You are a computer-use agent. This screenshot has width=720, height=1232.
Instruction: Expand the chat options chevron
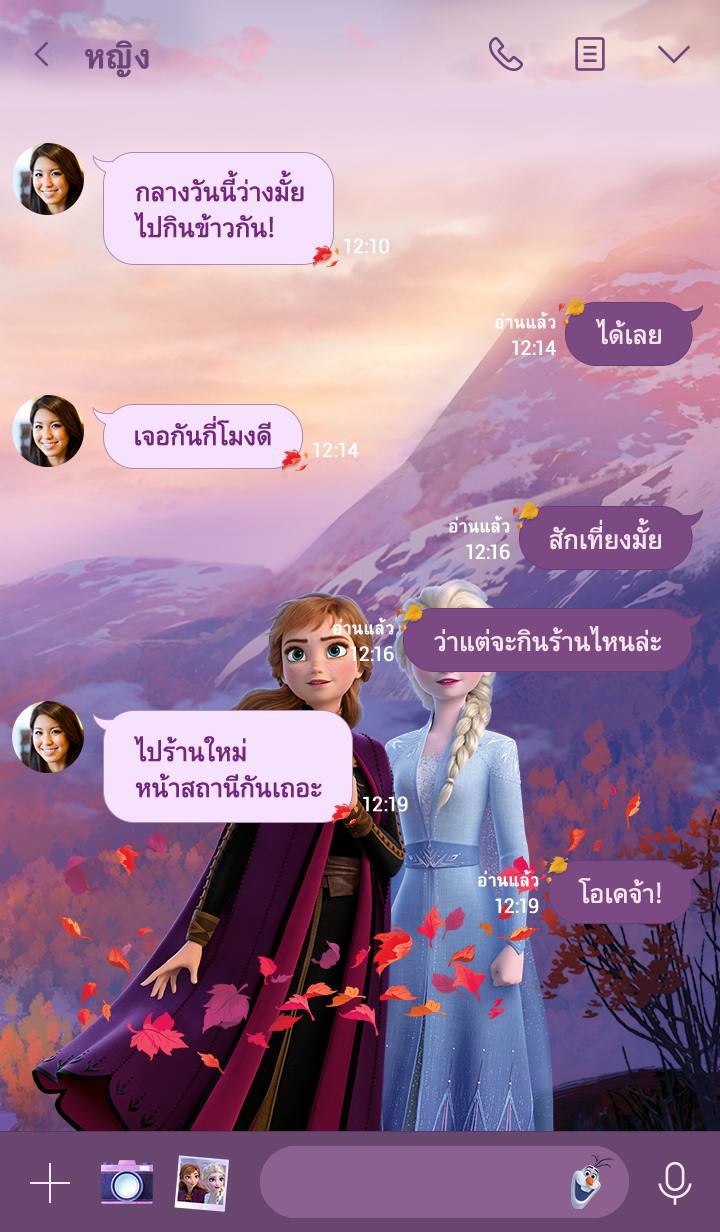[x=673, y=54]
